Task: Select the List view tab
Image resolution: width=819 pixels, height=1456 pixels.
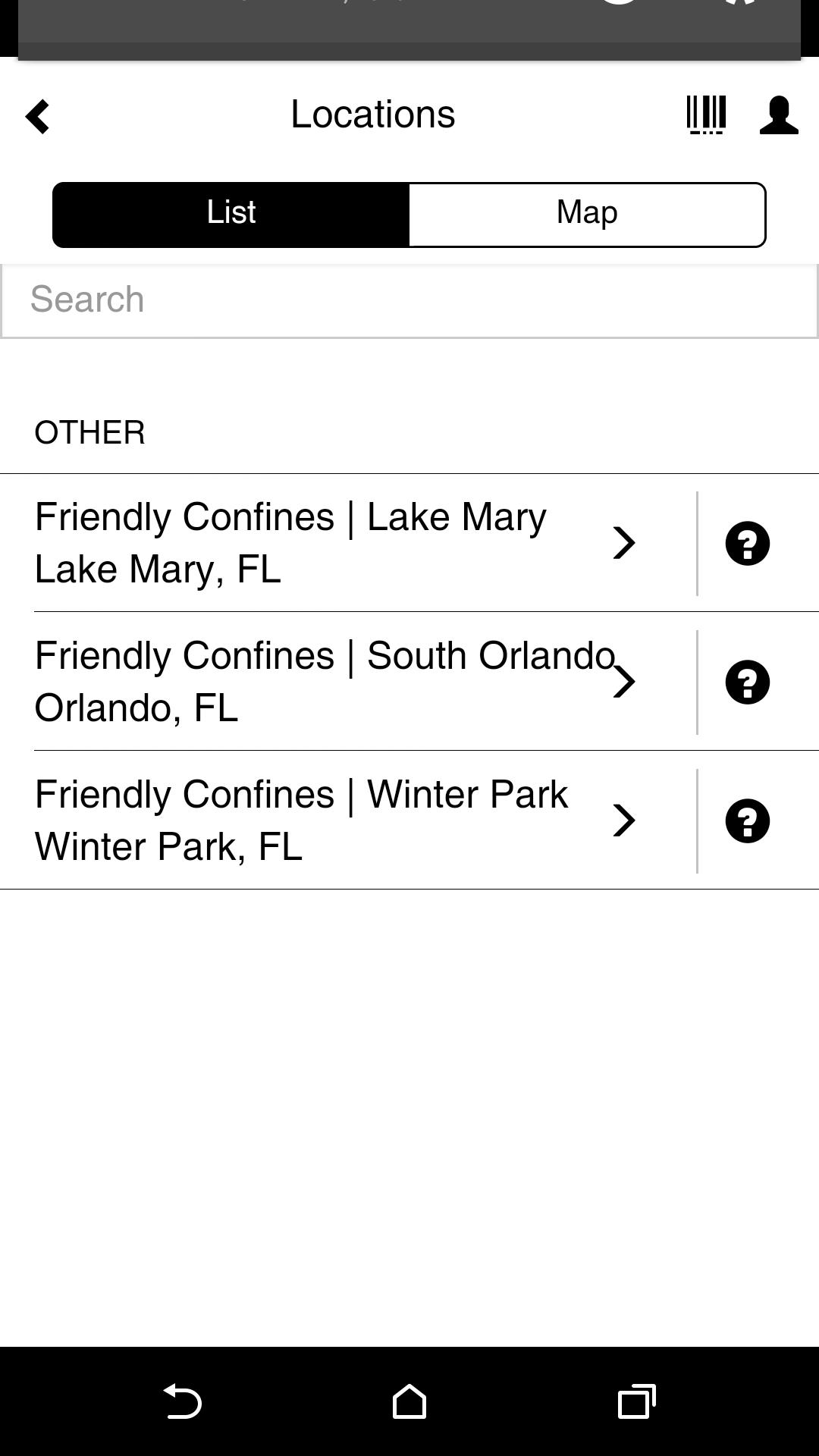Action: click(x=231, y=214)
